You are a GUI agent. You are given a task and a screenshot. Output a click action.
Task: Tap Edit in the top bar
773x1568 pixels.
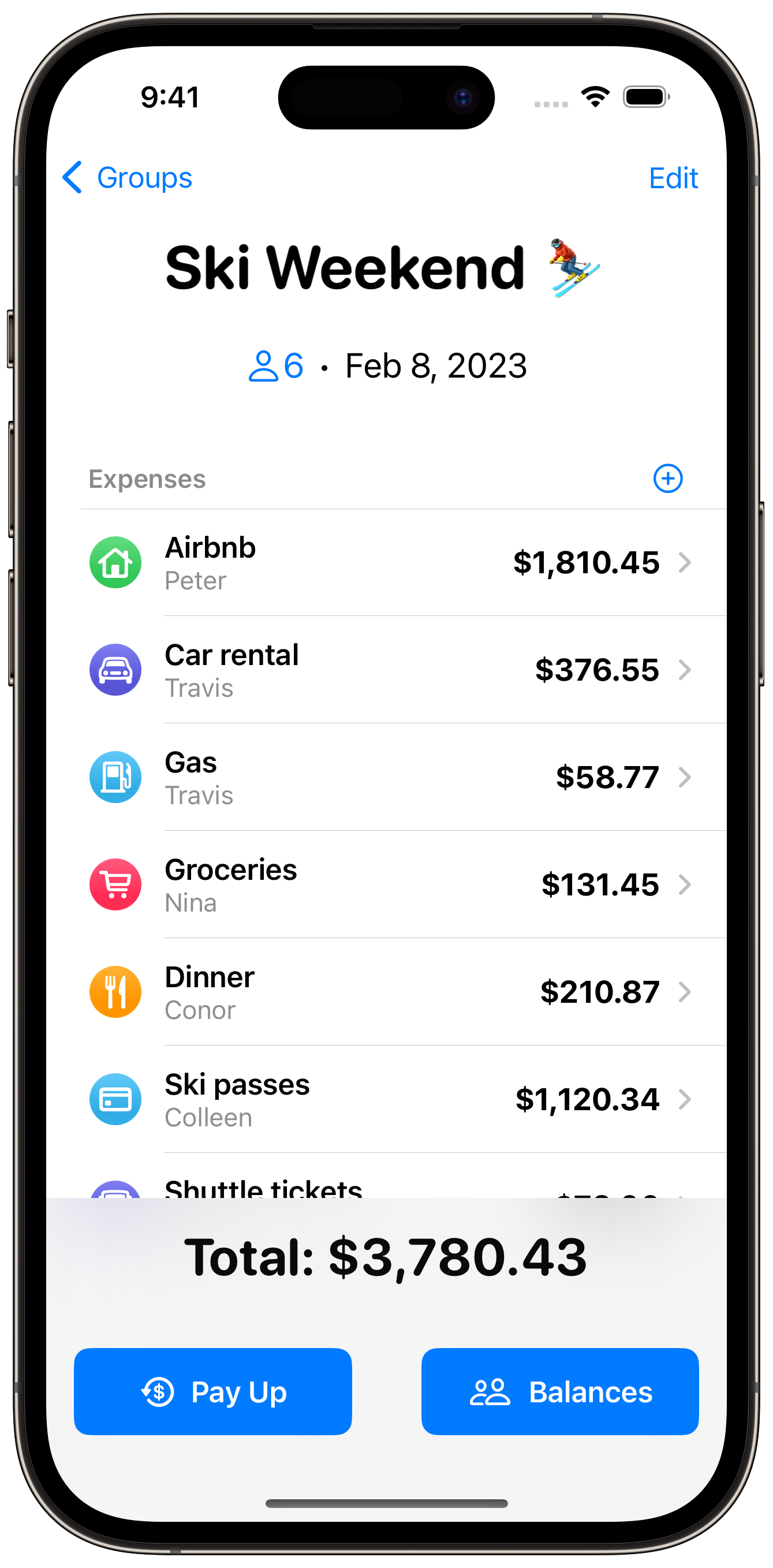(x=673, y=178)
